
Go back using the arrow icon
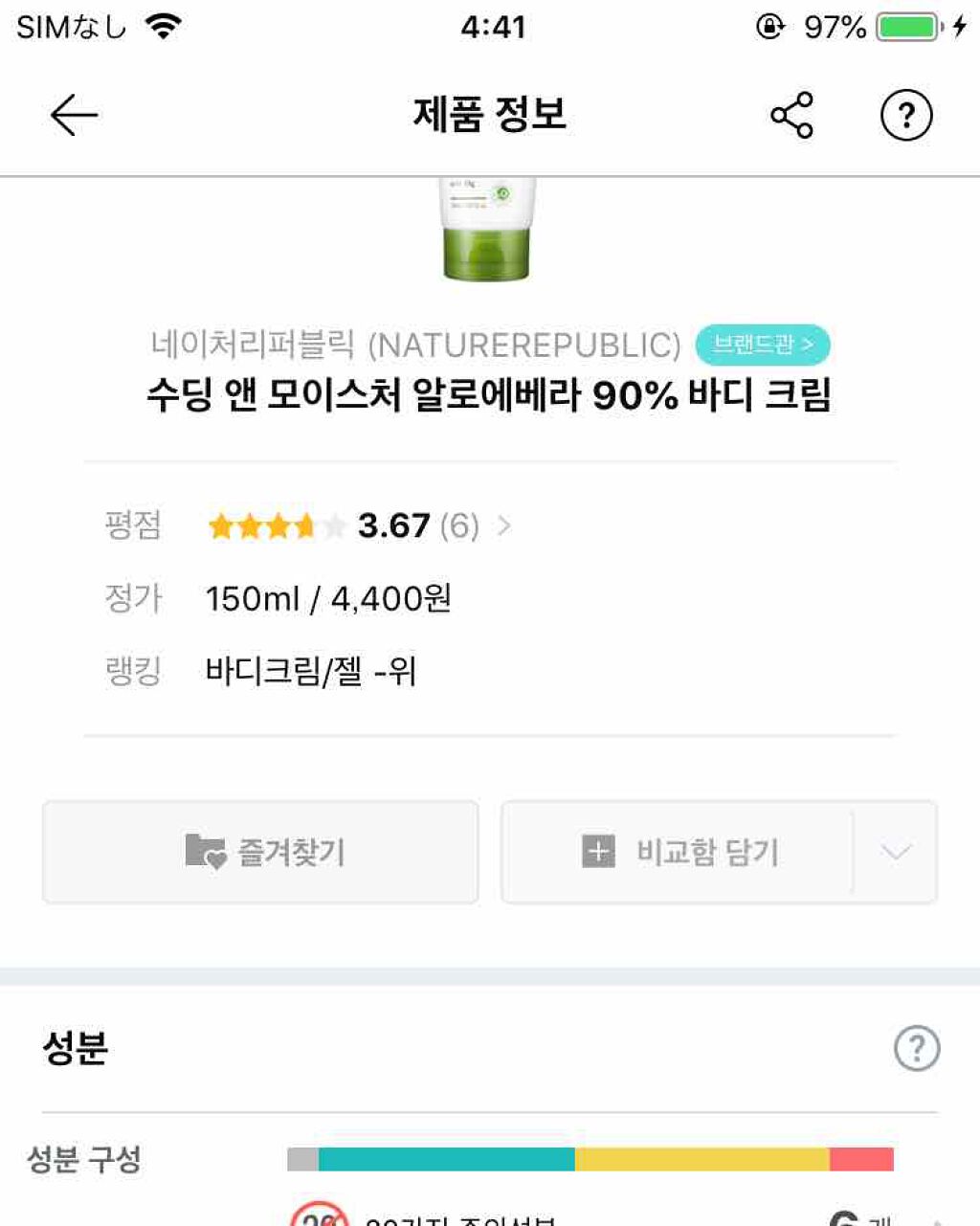click(x=74, y=116)
